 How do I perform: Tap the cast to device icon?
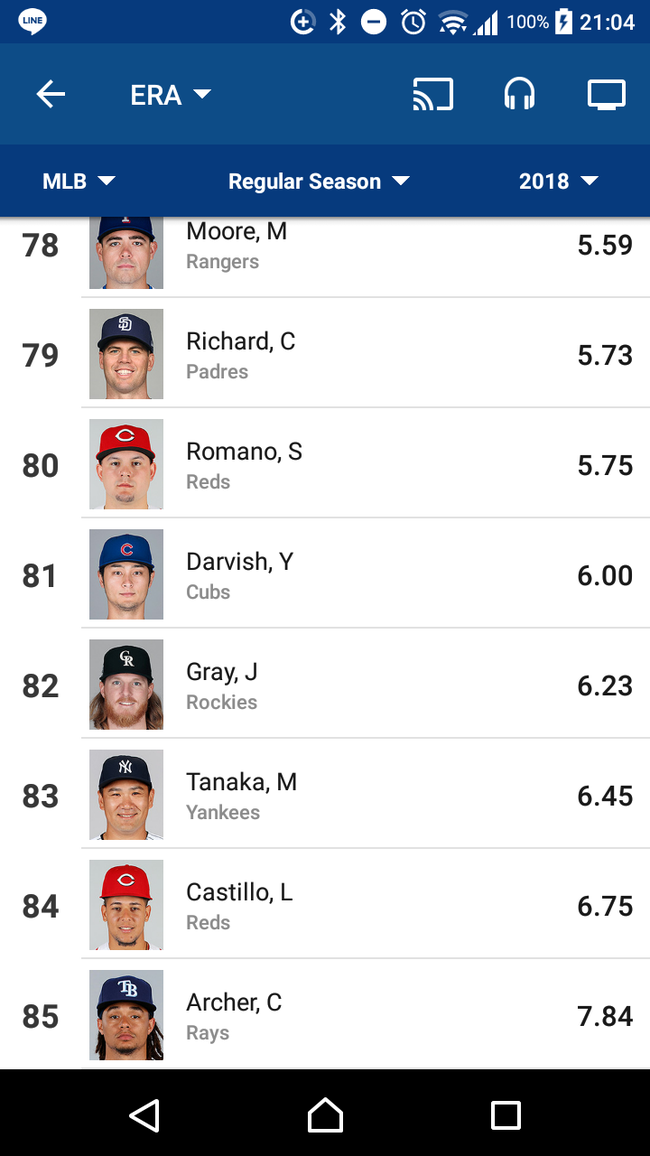pyautogui.click(x=433, y=94)
